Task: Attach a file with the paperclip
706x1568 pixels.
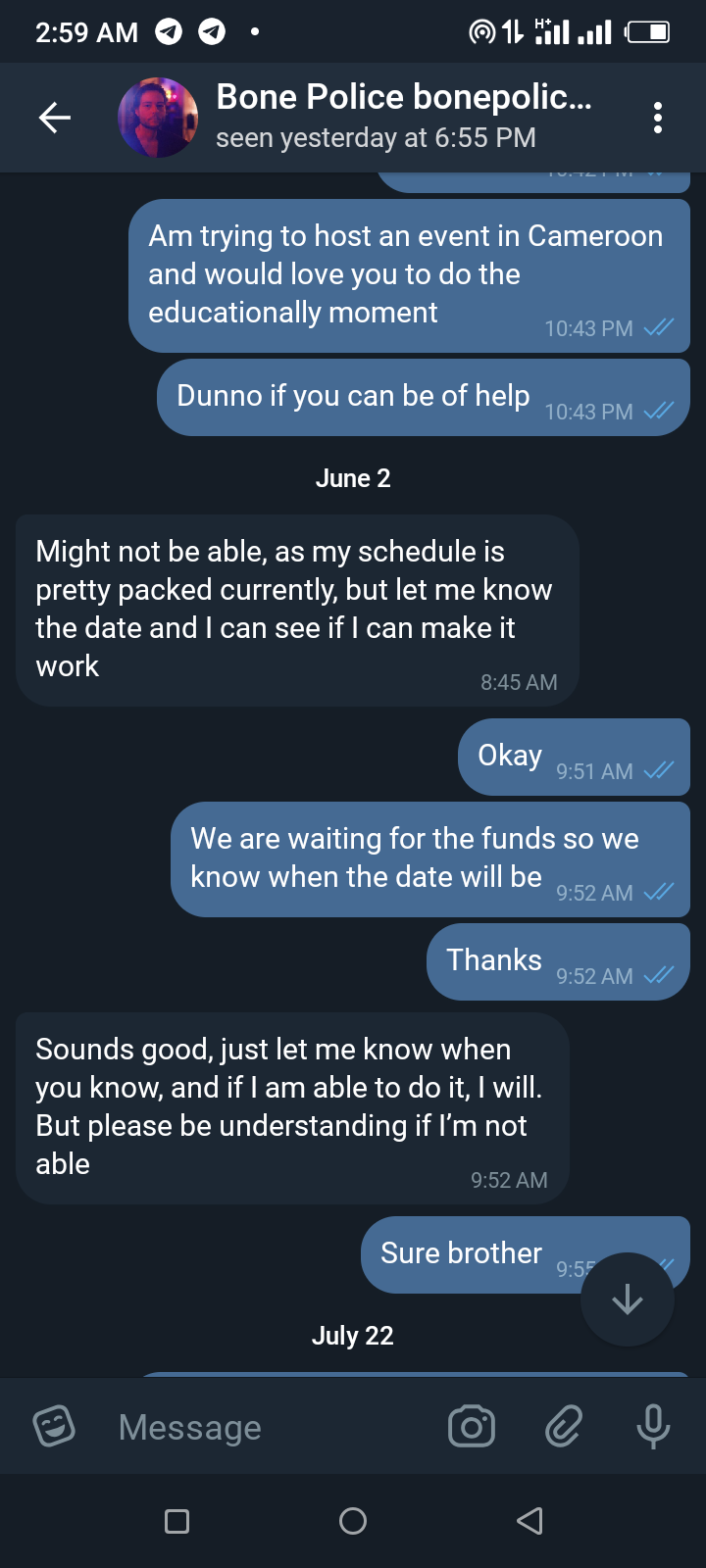Action: coord(564,1427)
